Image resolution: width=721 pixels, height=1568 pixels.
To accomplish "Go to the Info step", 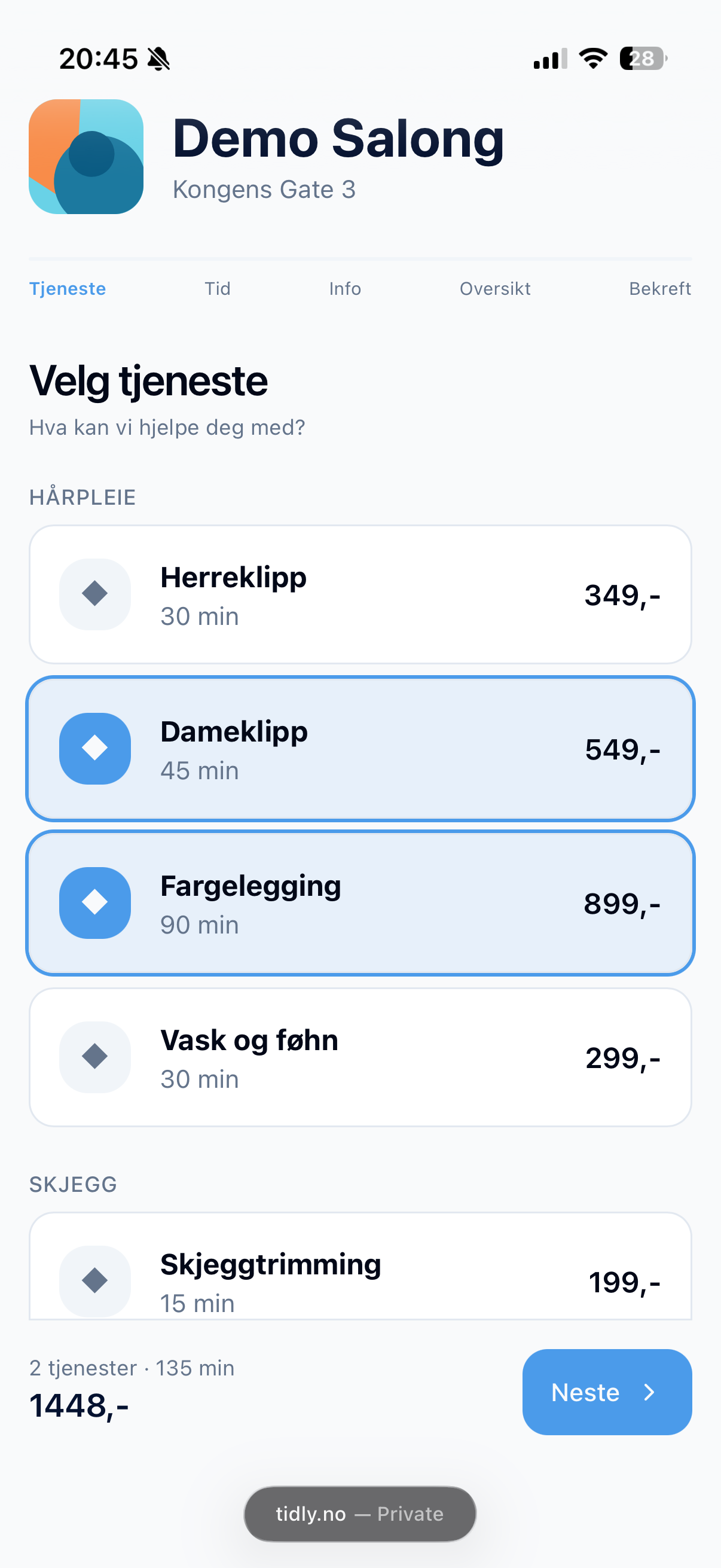I will click(344, 288).
